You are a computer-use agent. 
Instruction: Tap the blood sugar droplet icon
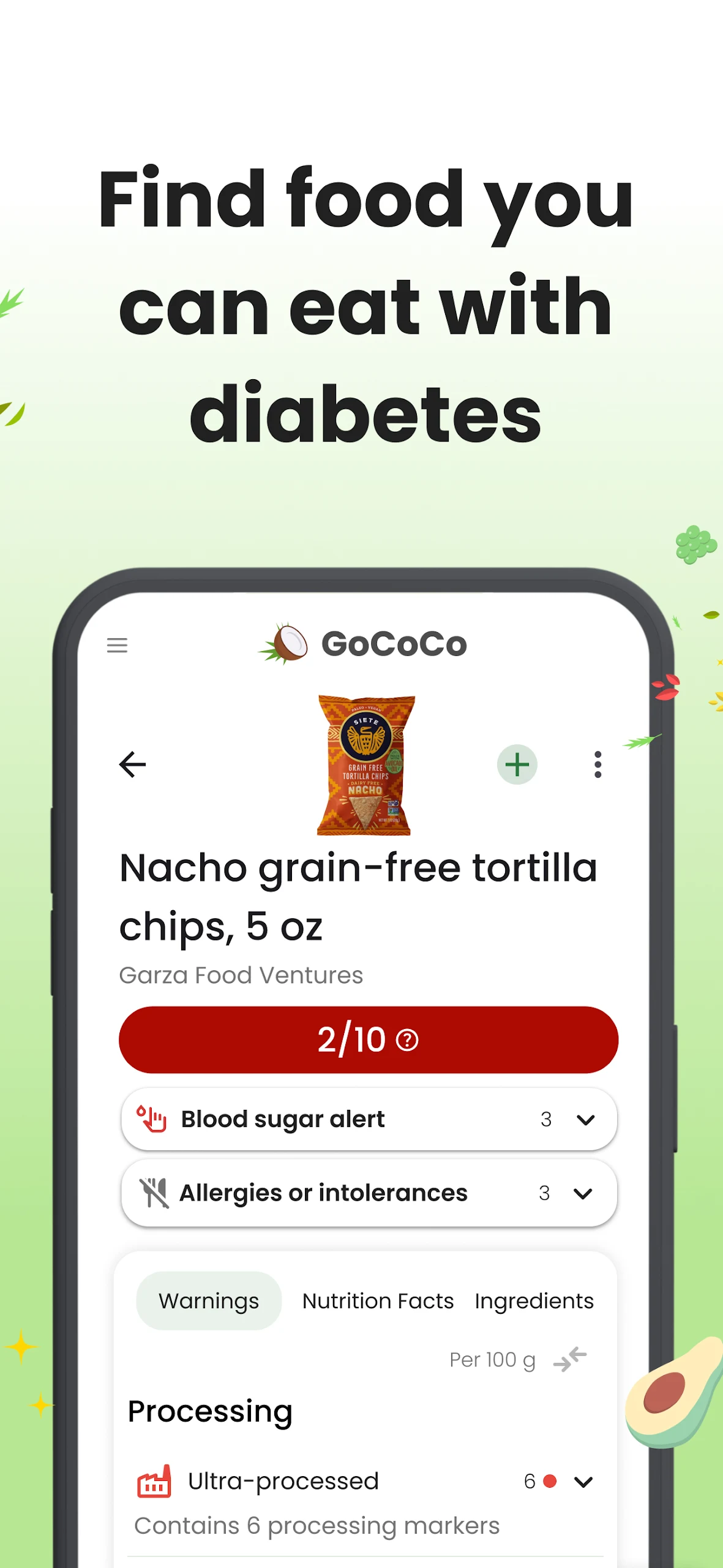tap(153, 1118)
